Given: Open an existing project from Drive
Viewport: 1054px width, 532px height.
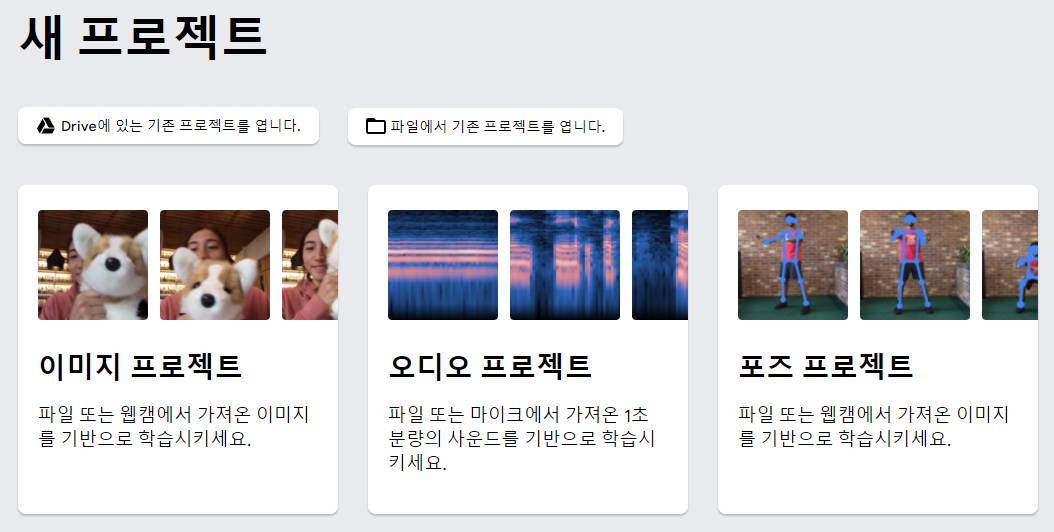Looking at the screenshot, I should 168,126.
